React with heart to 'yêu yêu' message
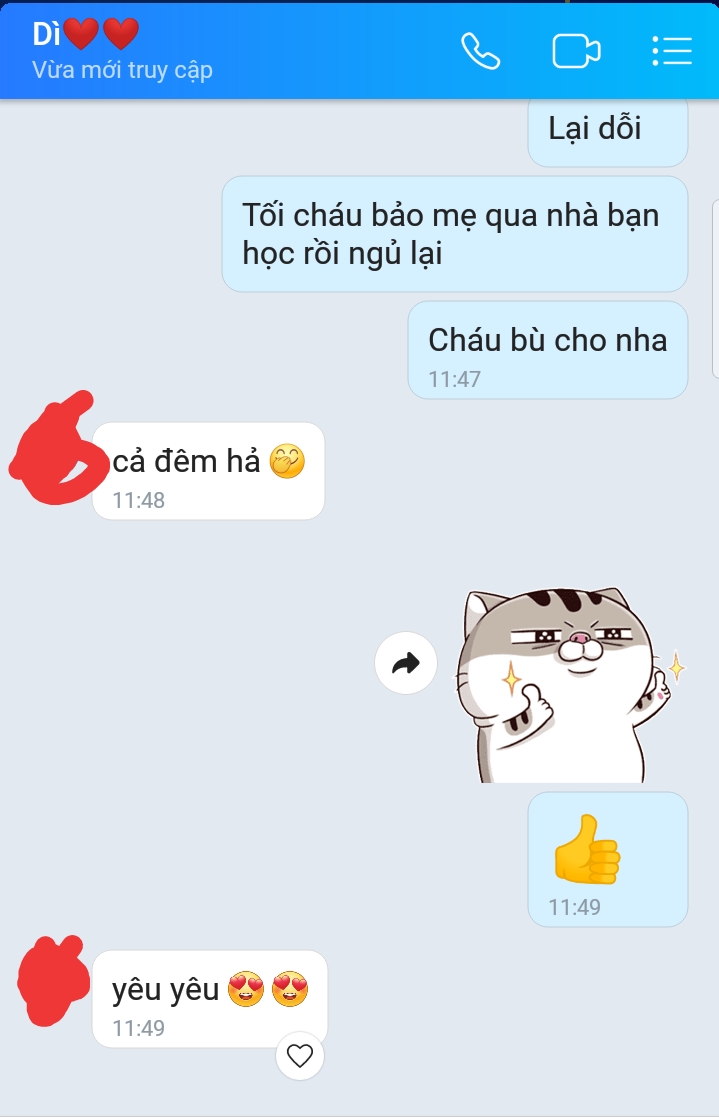This screenshot has height=1118, width=719. coord(300,1055)
